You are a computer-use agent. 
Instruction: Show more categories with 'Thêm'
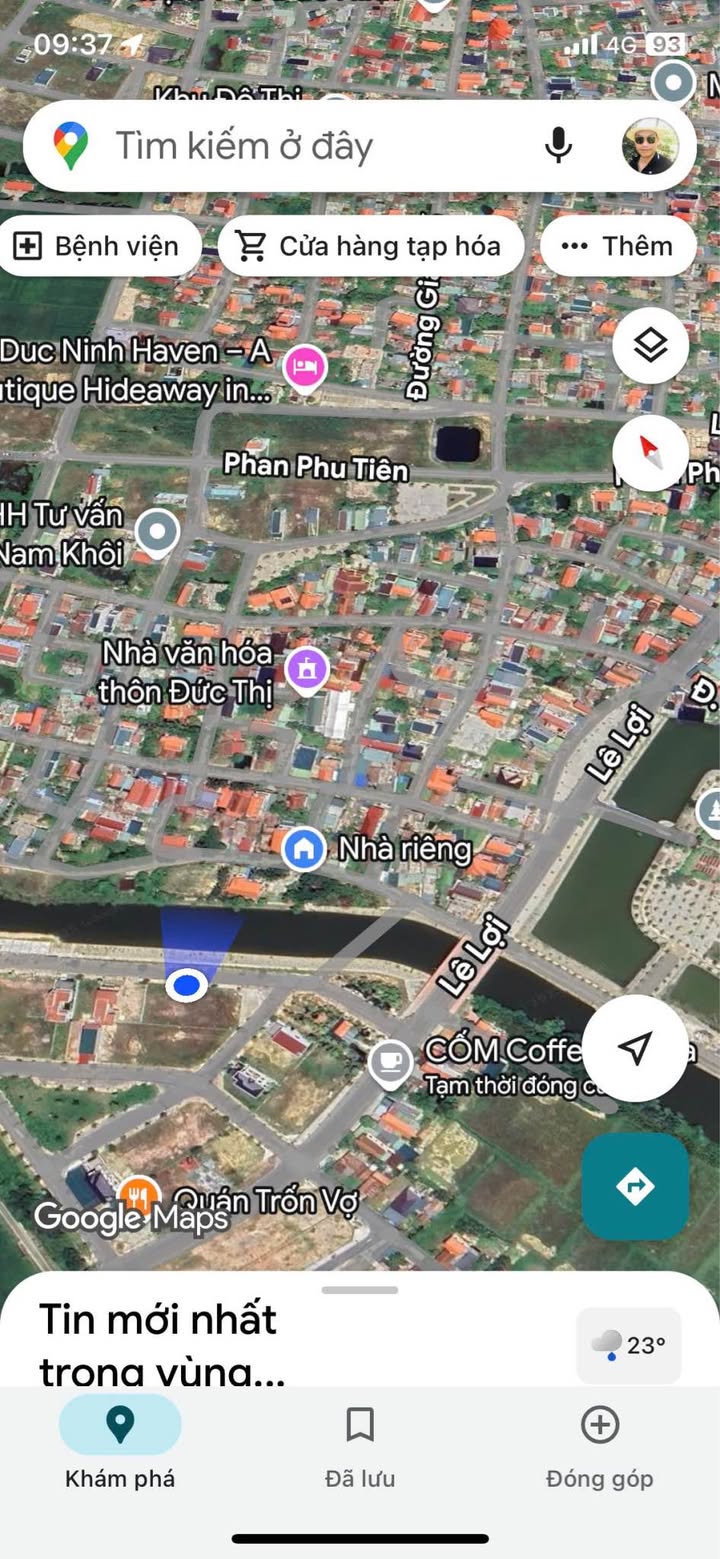tap(618, 246)
